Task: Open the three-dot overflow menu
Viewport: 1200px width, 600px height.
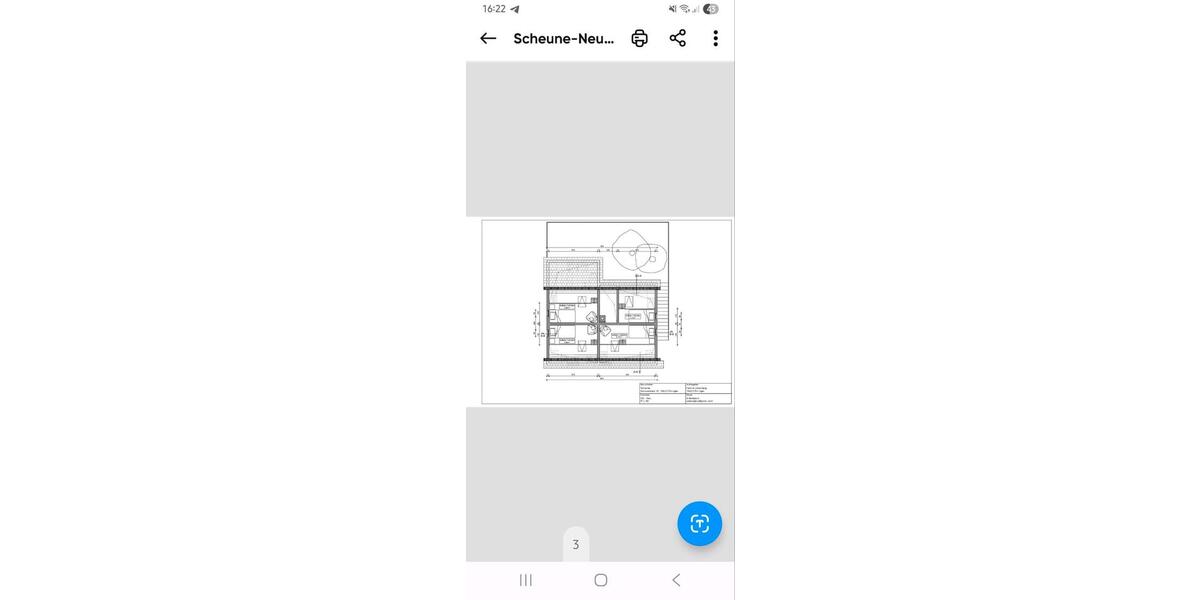Action: (715, 38)
